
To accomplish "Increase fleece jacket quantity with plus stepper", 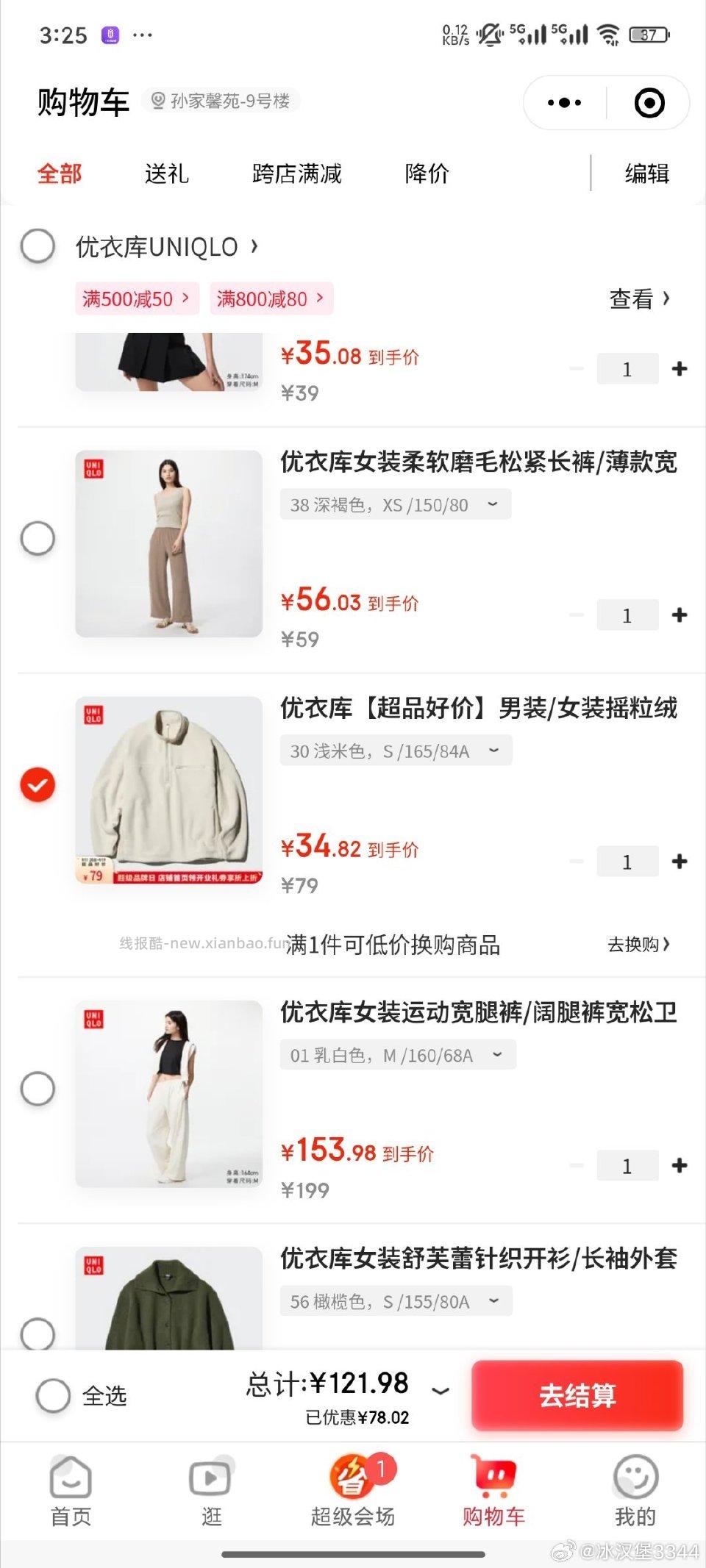I will pyautogui.click(x=680, y=861).
